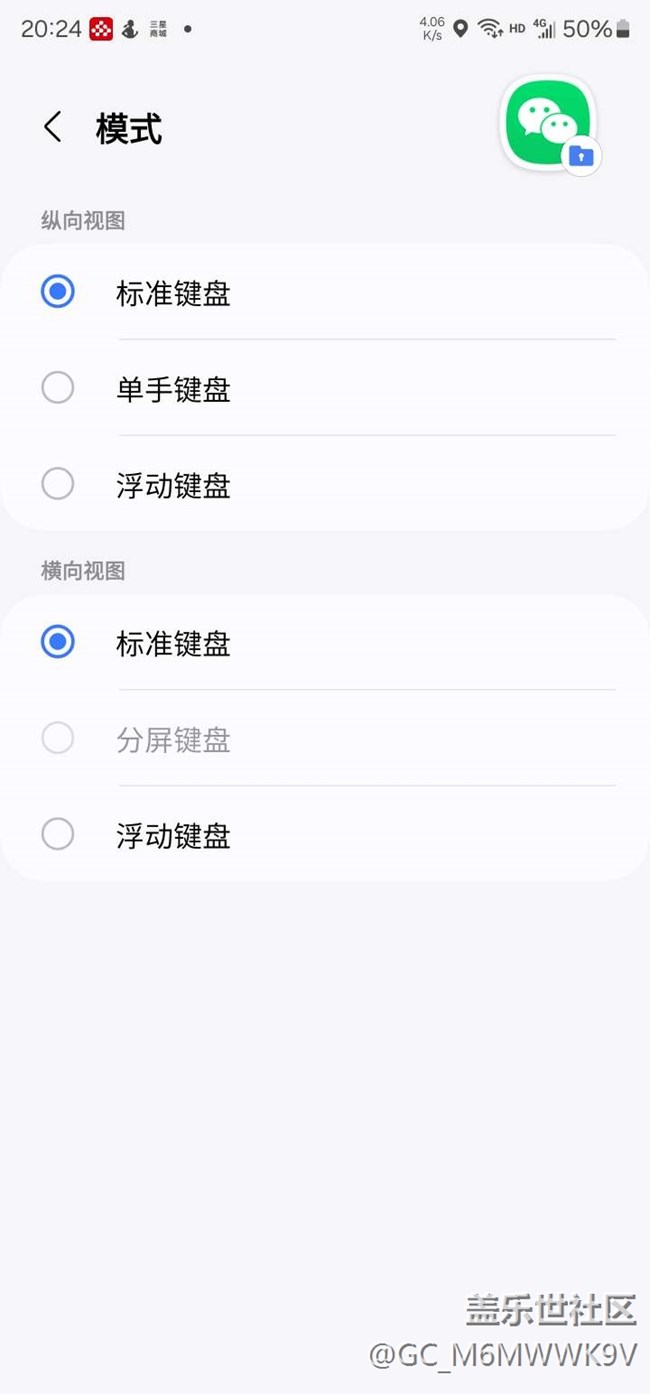Open the floating WeChat shortcut icon
The width and height of the screenshot is (650, 1394).
(549, 123)
